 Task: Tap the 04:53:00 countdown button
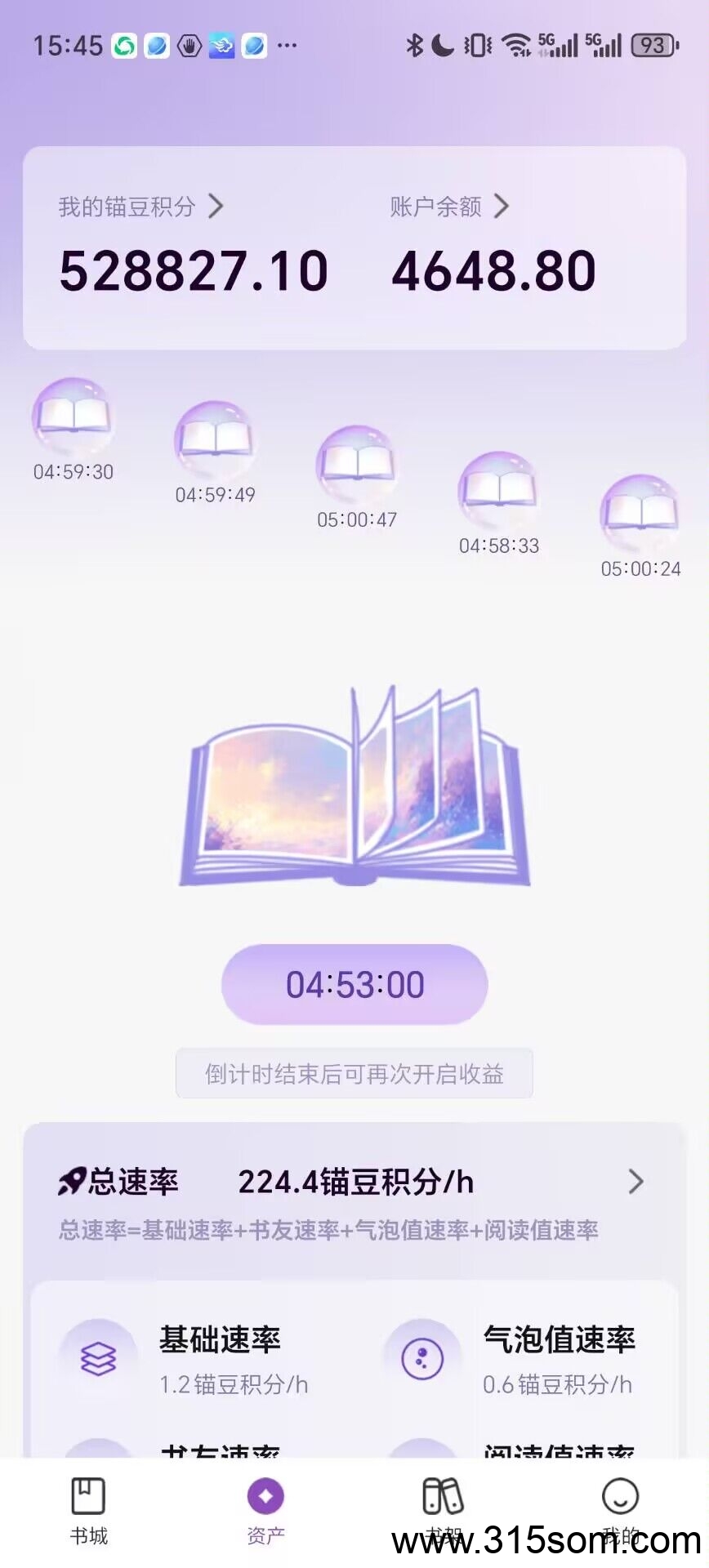(x=354, y=985)
